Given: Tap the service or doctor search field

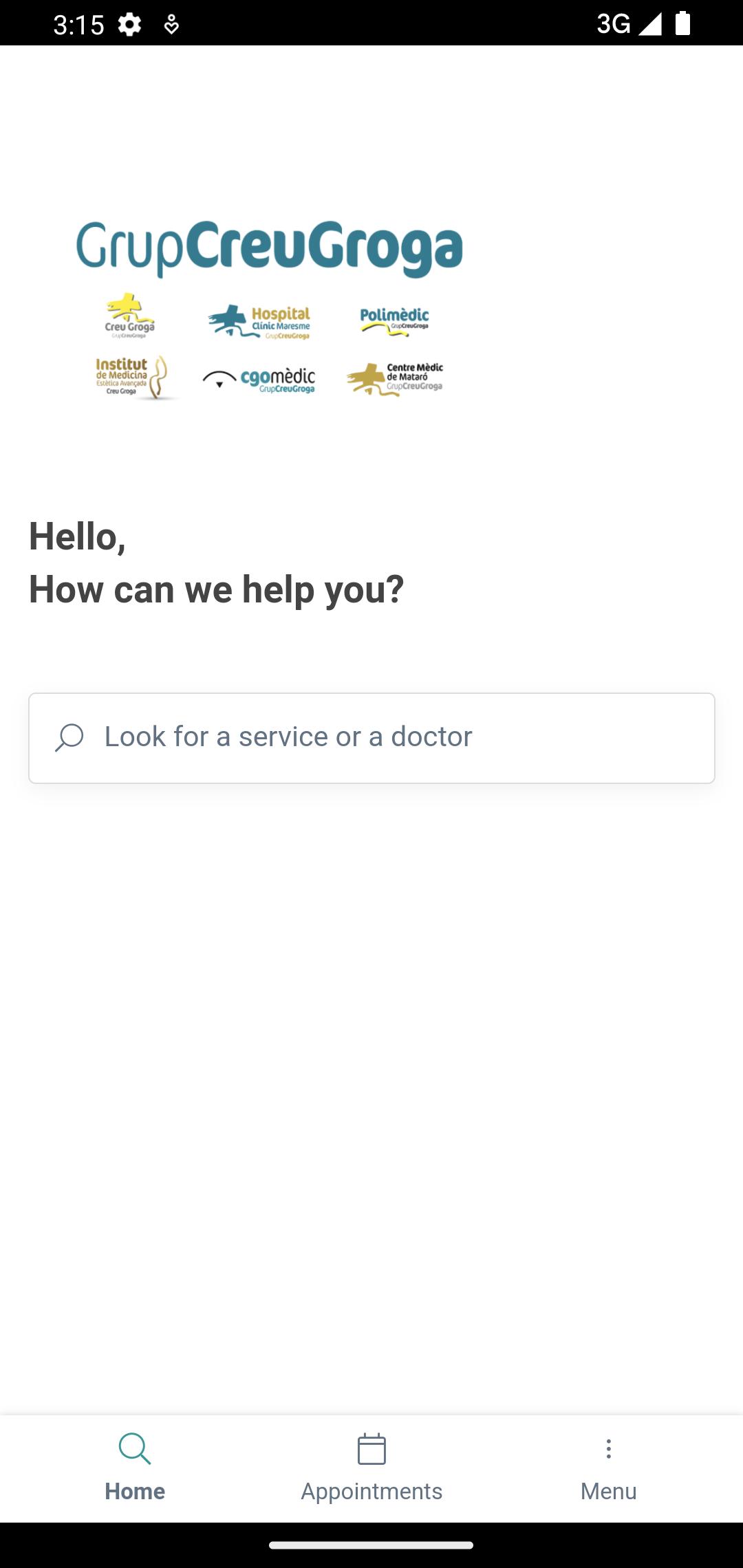Looking at the screenshot, I should (371, 738).
